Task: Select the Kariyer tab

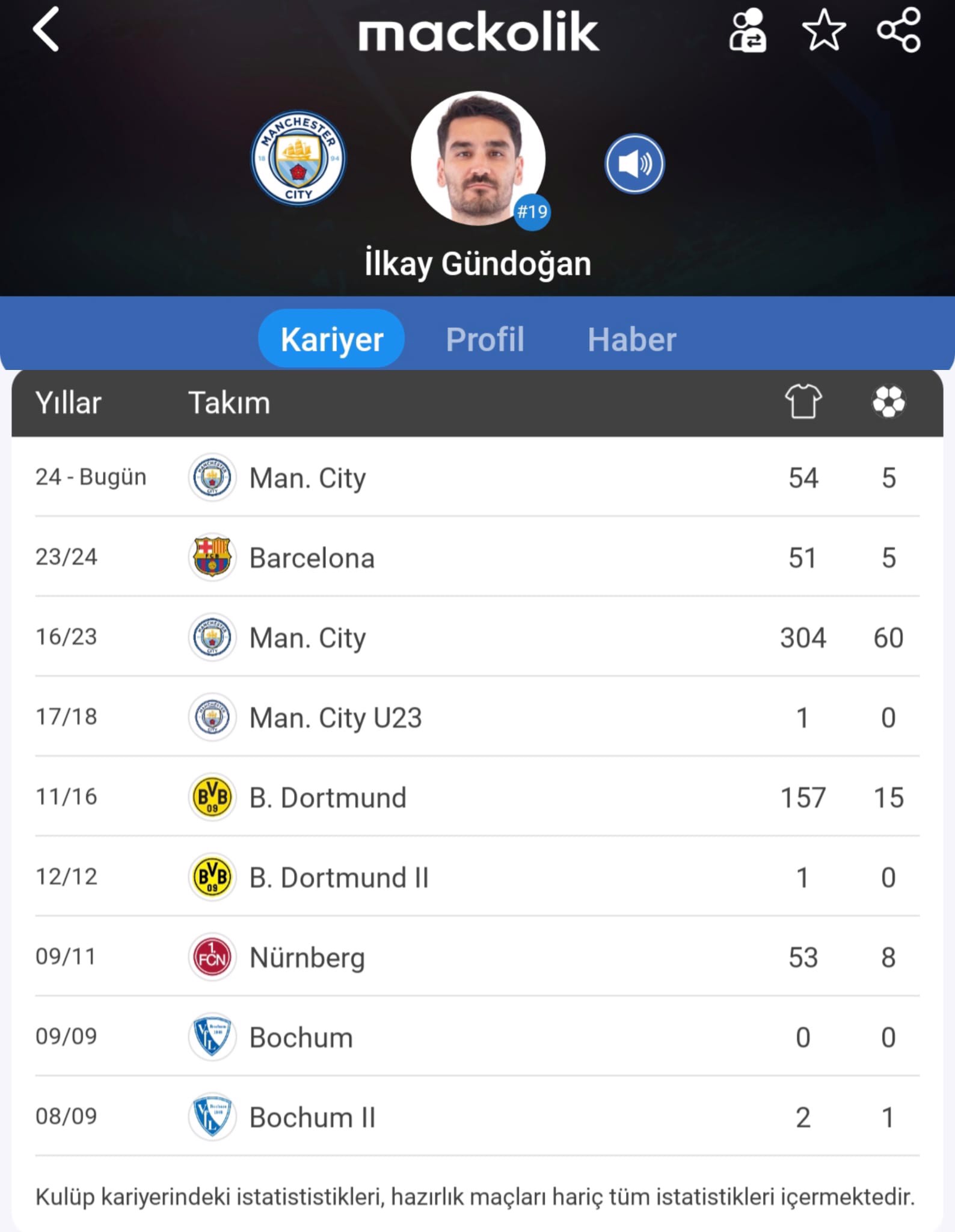Action: 331,339
